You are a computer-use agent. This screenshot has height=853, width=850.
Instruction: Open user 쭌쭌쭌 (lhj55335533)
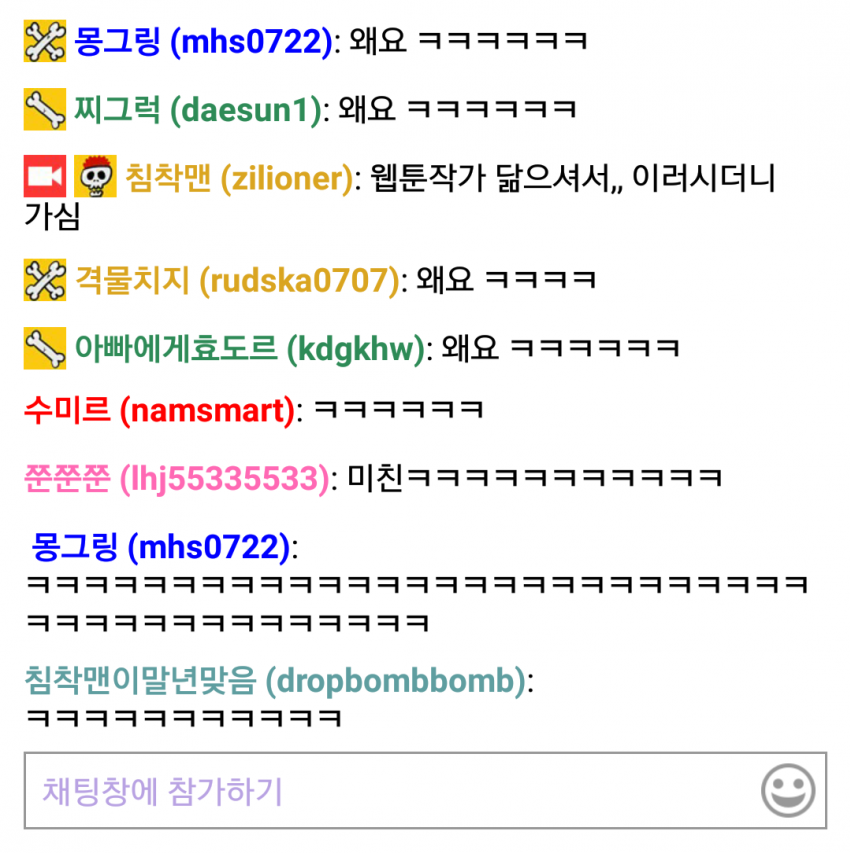177,479
